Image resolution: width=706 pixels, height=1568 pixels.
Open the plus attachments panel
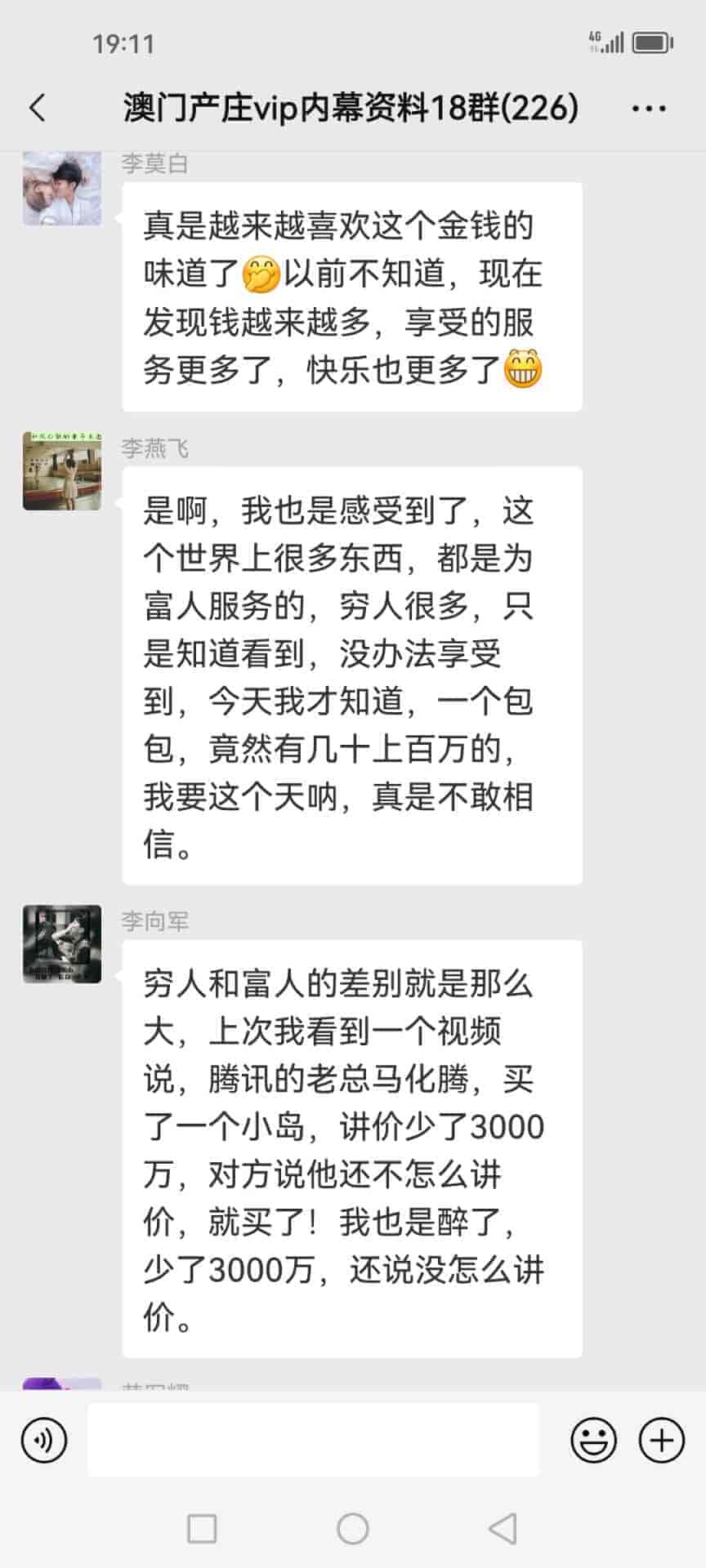pyautogui.click(x=661, y=1440)
